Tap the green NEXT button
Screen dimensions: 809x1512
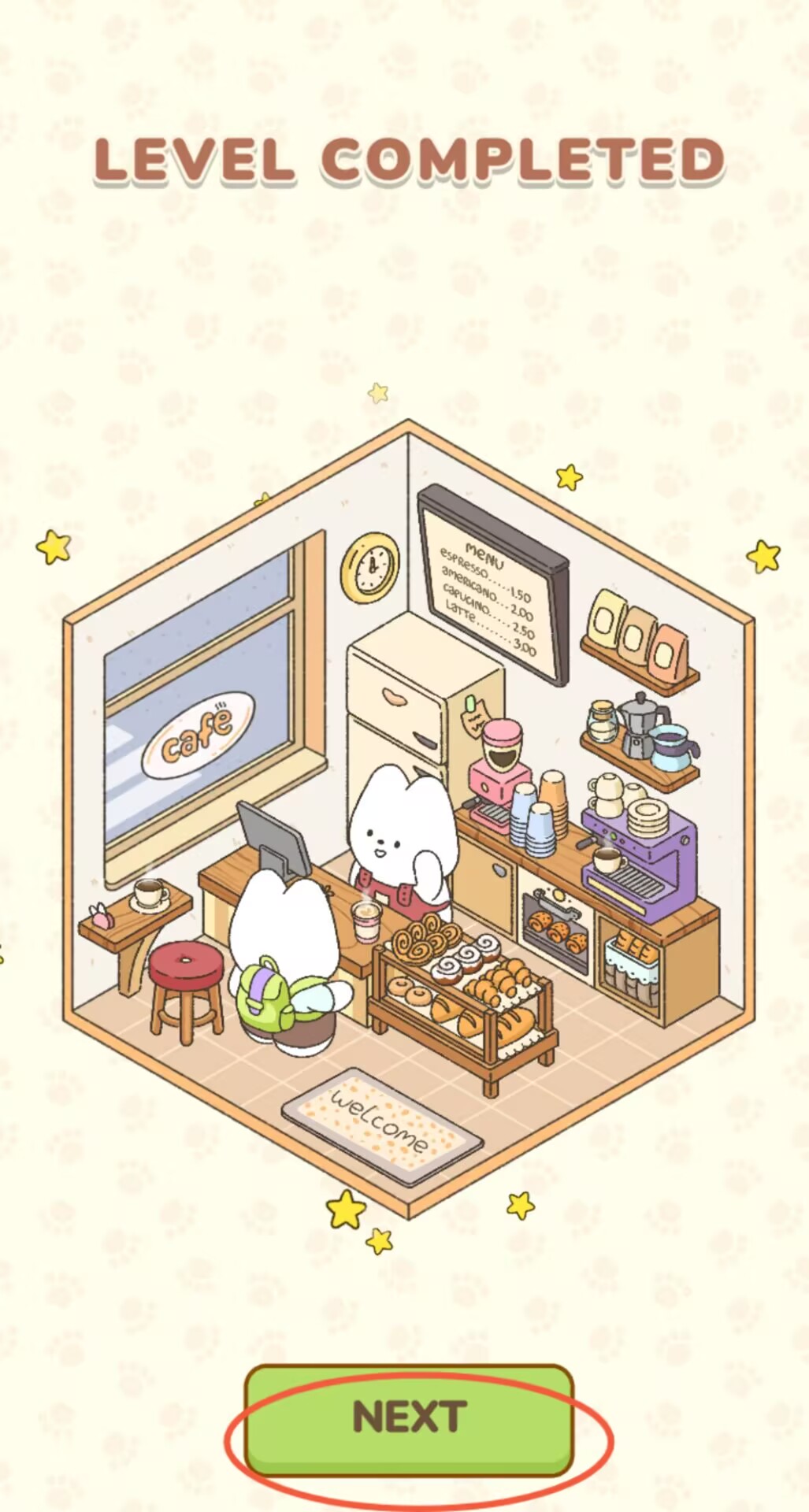click(409, 1417)
